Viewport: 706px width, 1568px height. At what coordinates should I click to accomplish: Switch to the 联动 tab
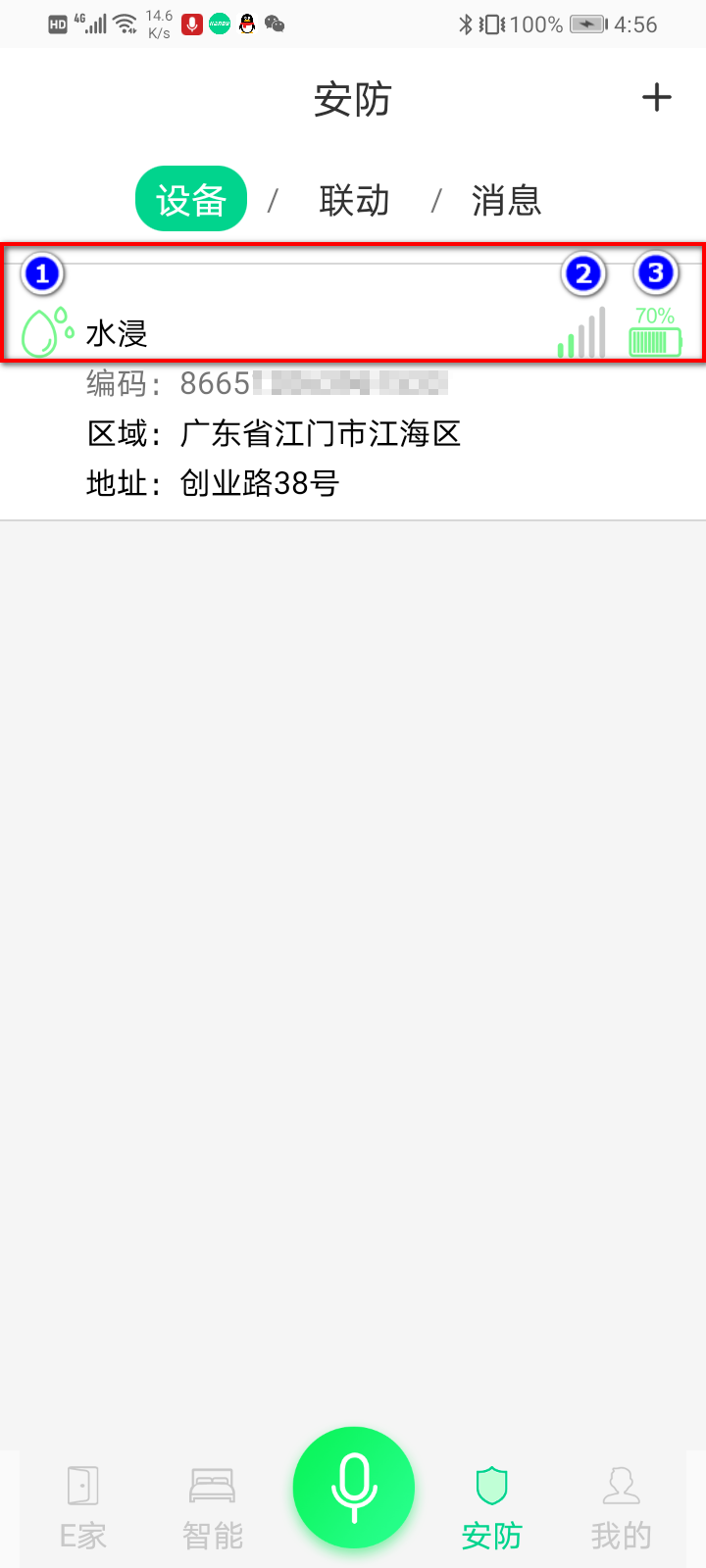[354, 201]
